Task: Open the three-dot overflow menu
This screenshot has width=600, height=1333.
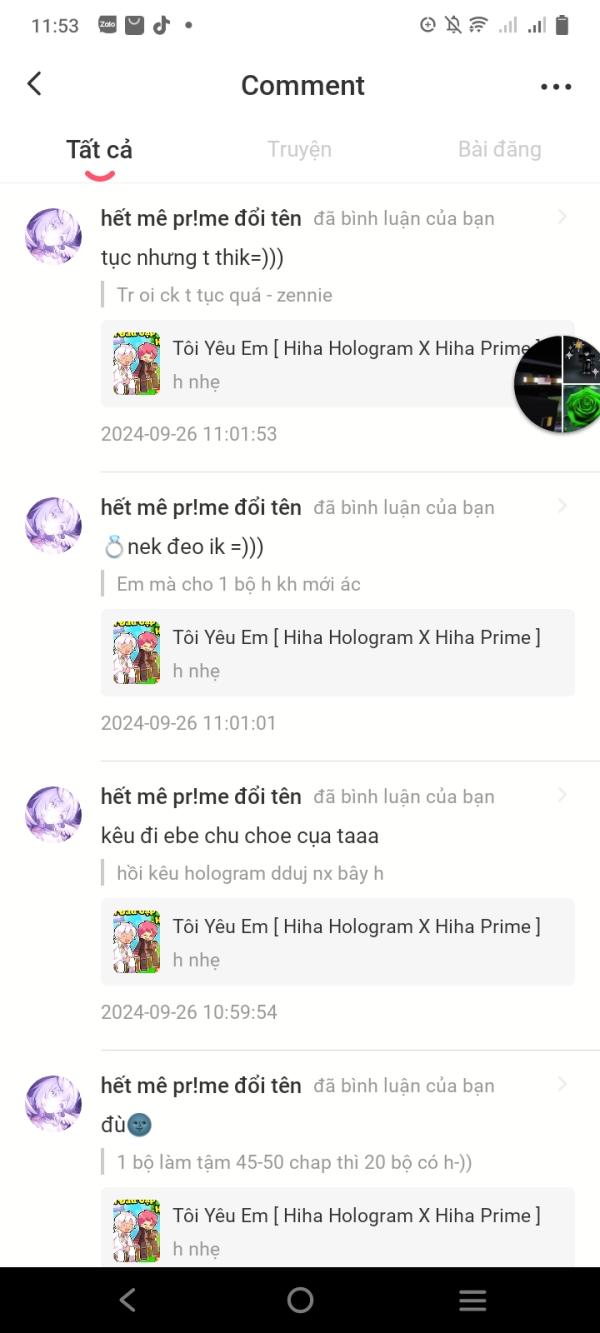Action: 556,87
